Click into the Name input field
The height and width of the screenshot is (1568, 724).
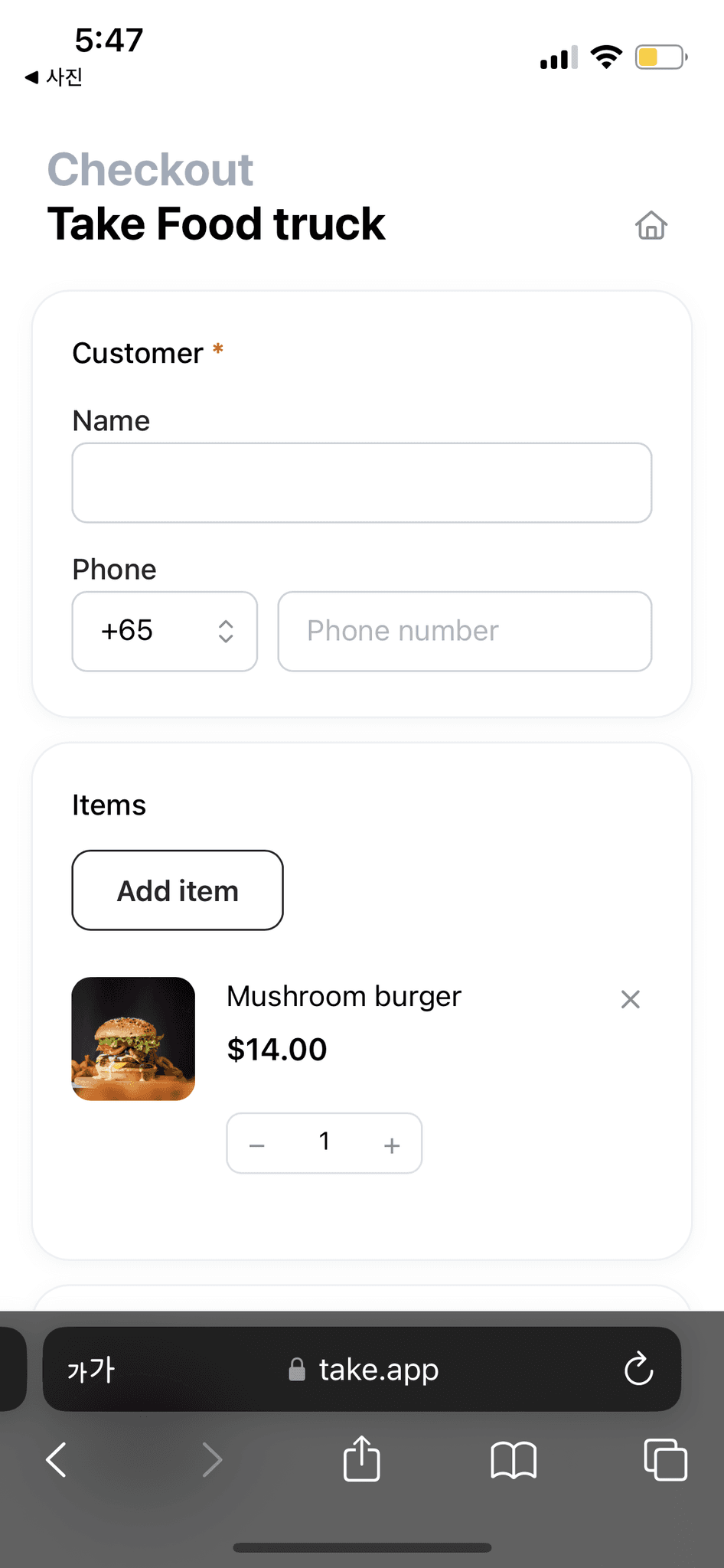(361, 482)
